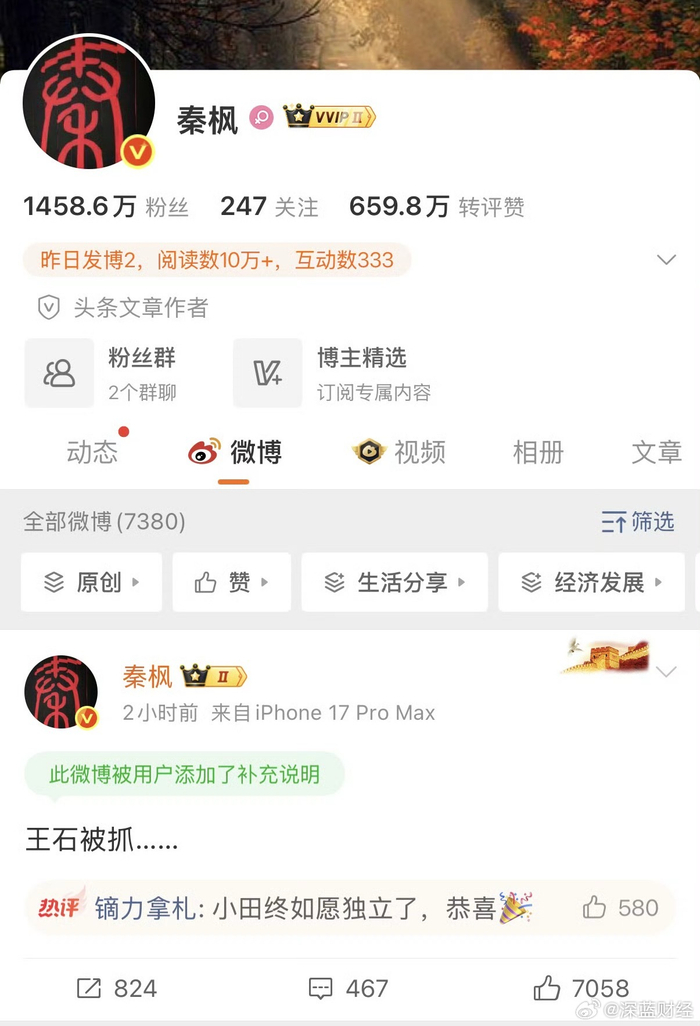Switch to the 文章 tab
700x1026 pixels.
[656, 452]
